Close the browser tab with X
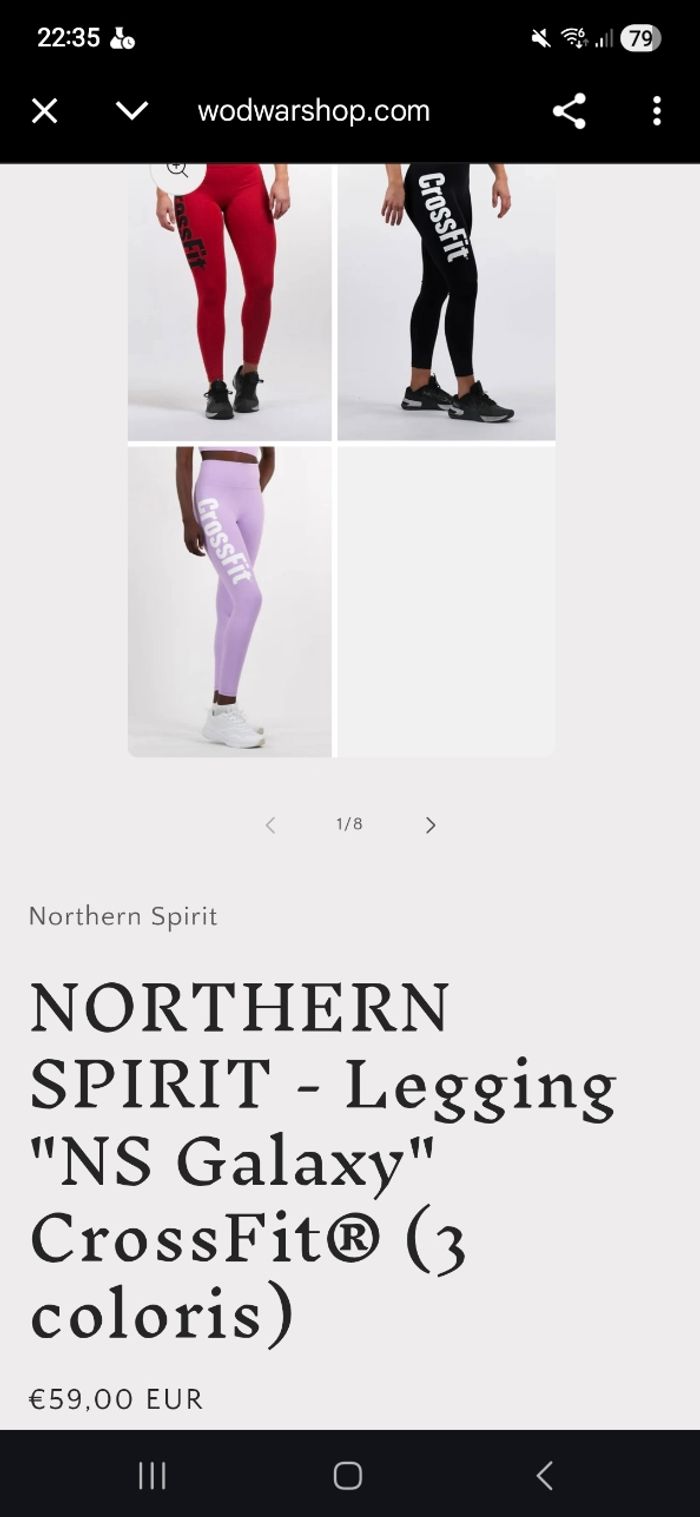The height and width of the screenshot is (1517, 700). pos(44,111)
